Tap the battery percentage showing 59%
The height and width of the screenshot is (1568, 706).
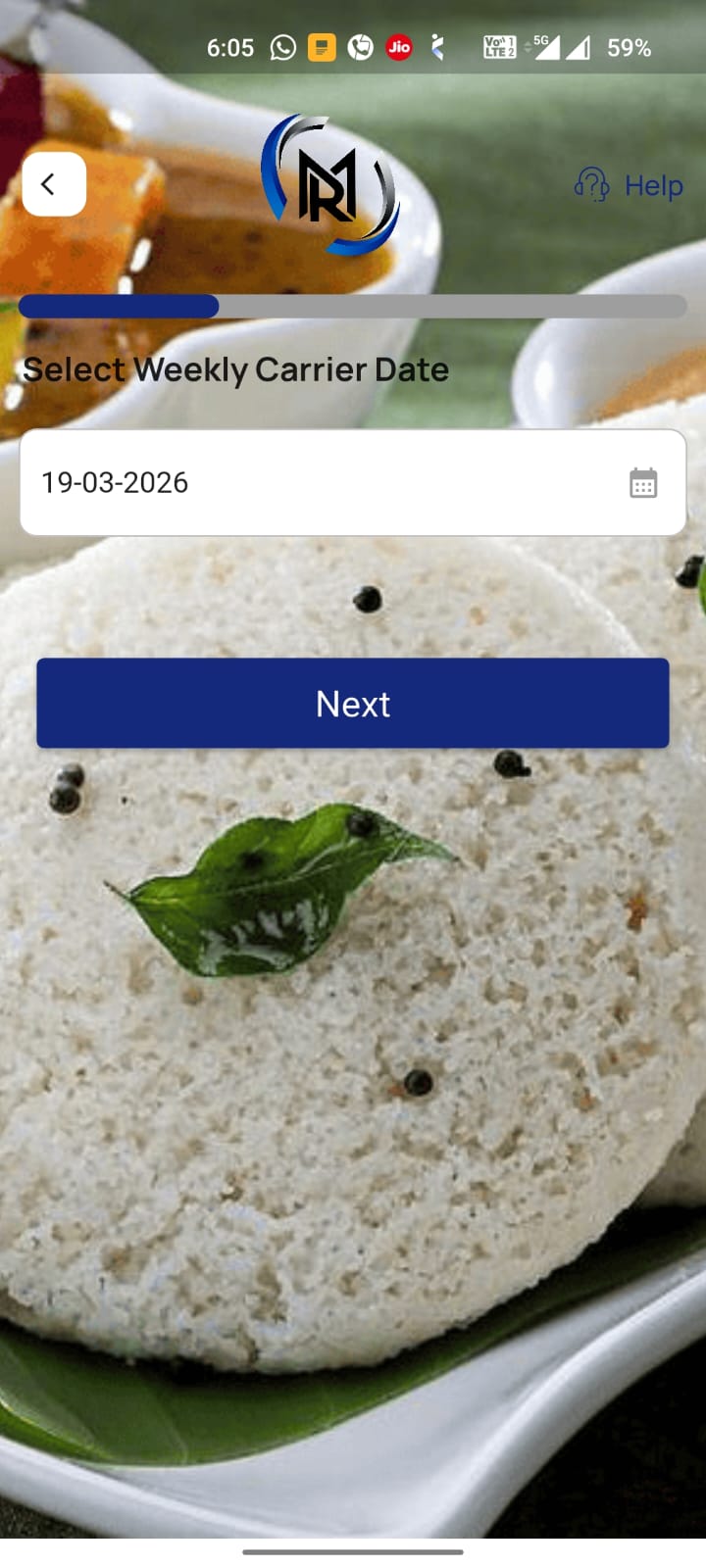(628, 46)
